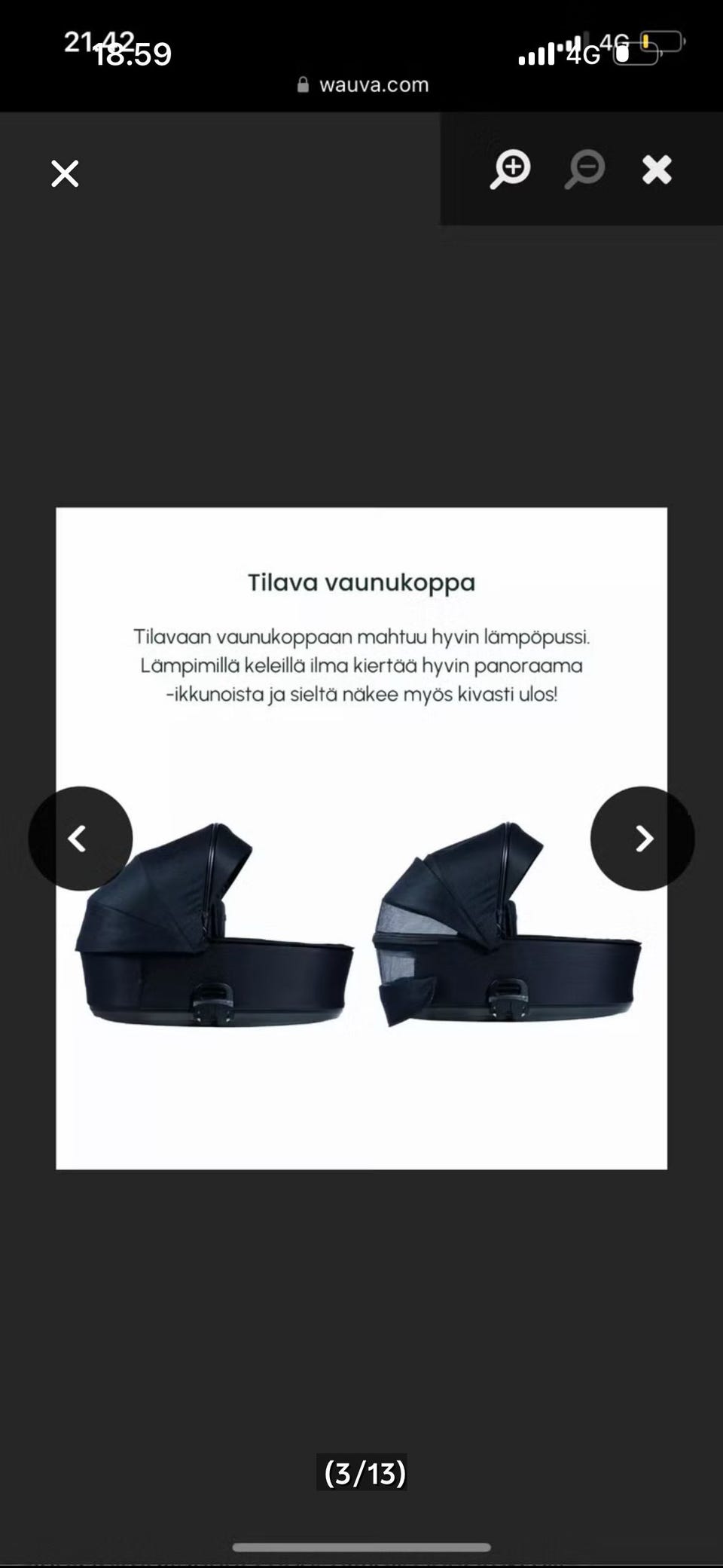Toggle fullscreen off via the top-left X
The width and height of the screenshot is (723, 1568).
pyautogui.click(x=65, y=173)
